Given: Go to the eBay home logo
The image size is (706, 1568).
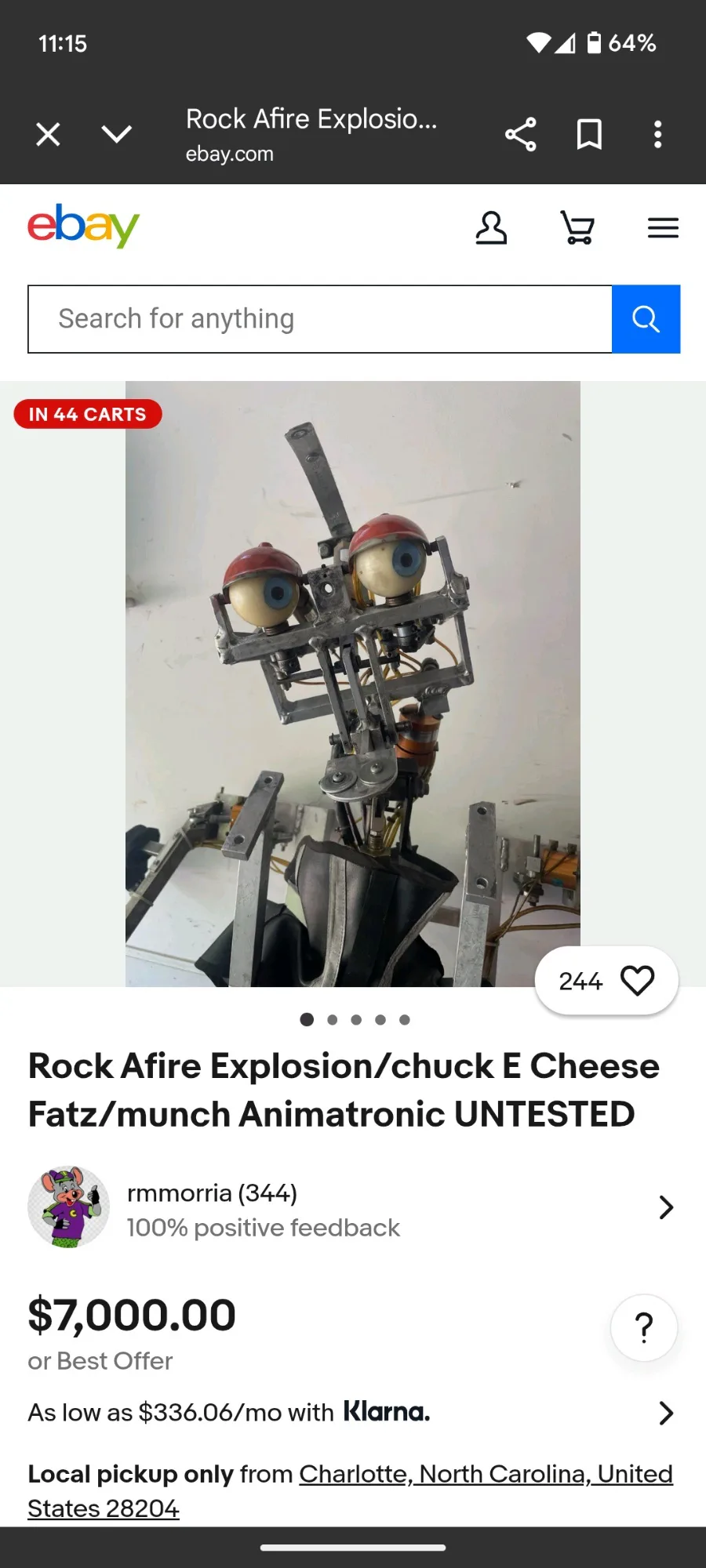Looking at the screenshot, I should (x=83, y=226).
